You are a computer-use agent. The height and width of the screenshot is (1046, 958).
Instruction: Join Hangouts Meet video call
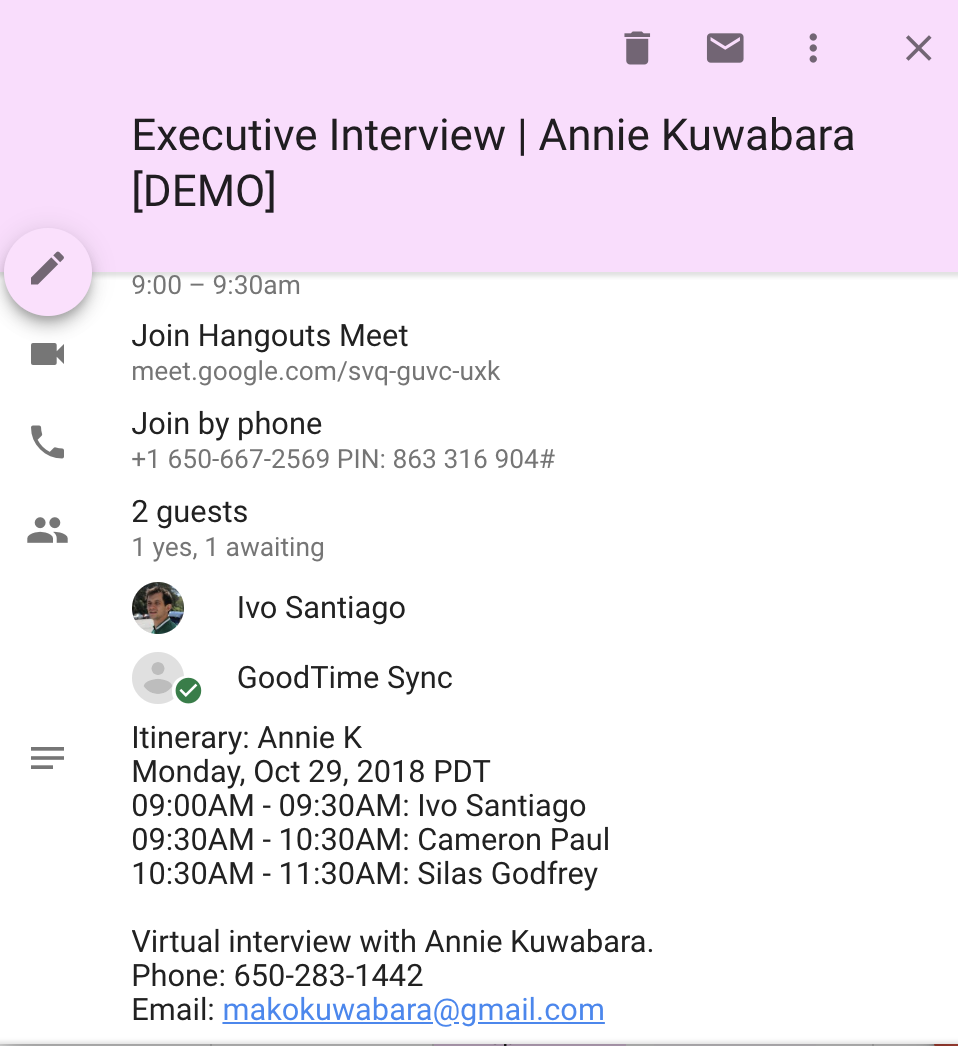pyautogui.click(x=270, y=336)
